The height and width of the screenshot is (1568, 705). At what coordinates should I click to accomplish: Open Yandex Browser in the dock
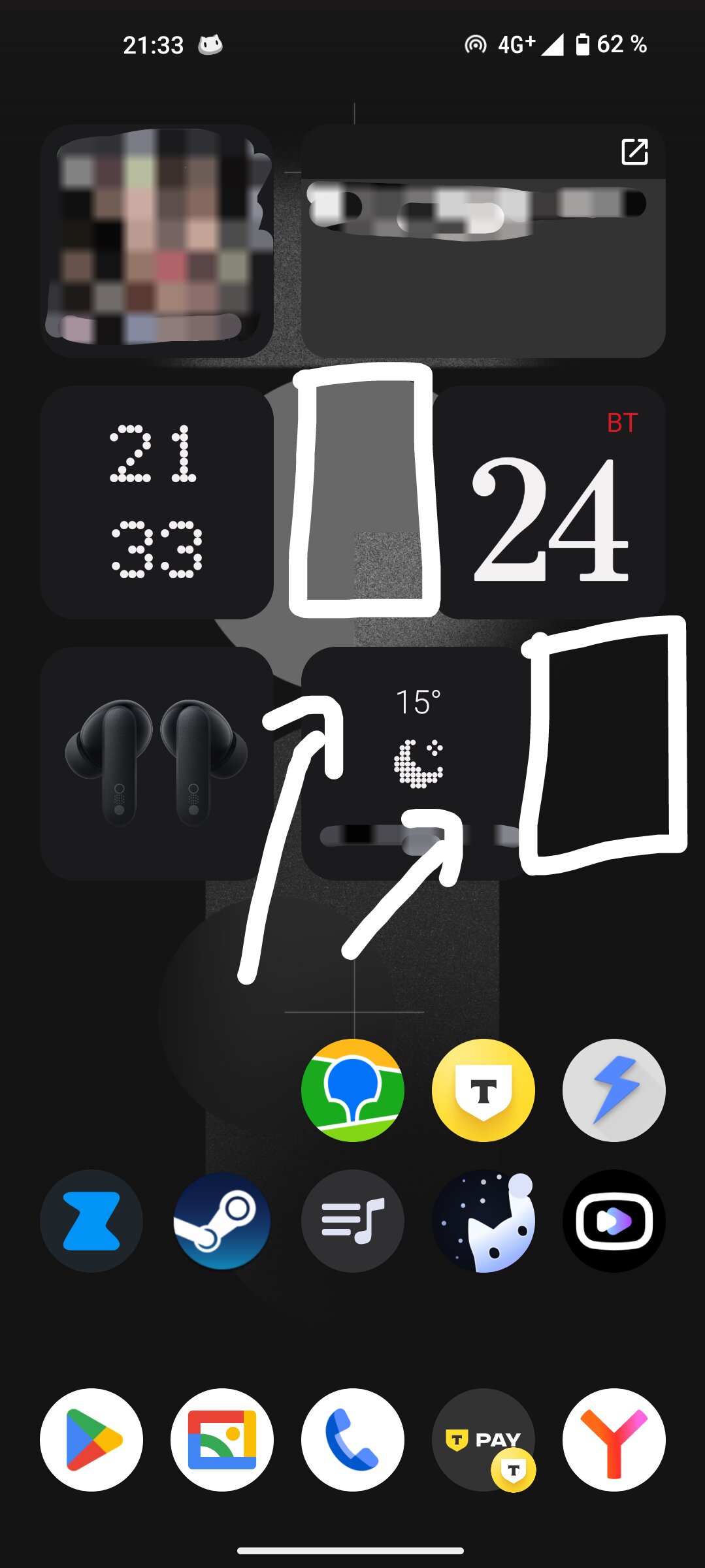click(x=614, y=1440)
